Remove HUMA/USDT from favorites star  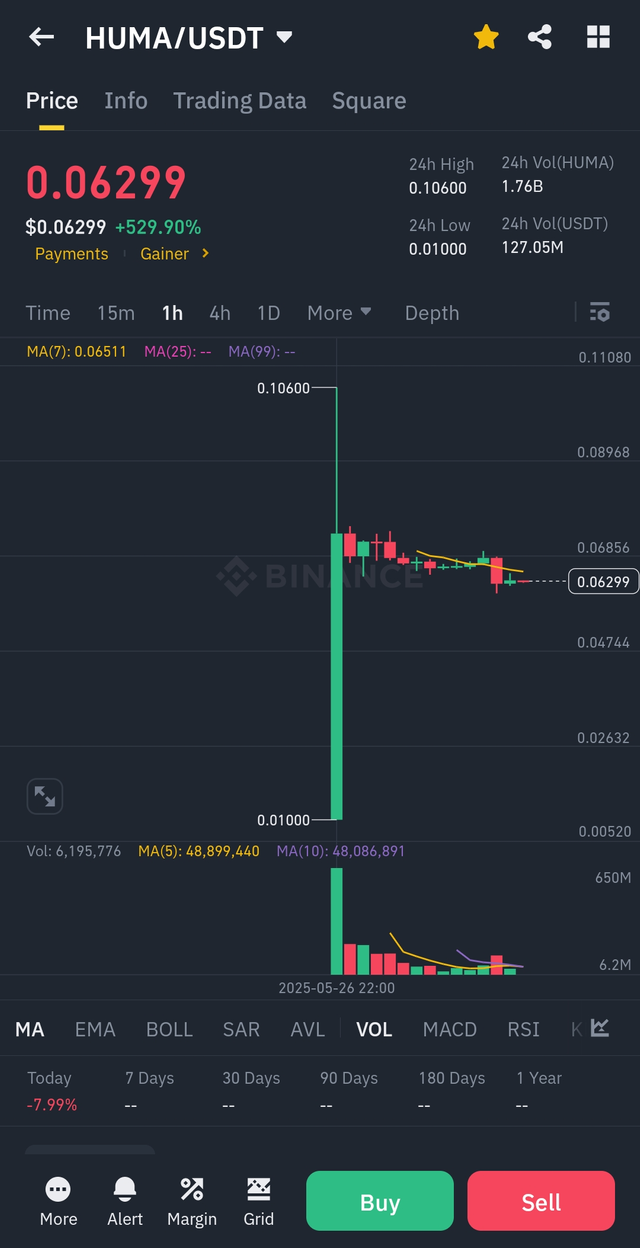coord(486,38)
